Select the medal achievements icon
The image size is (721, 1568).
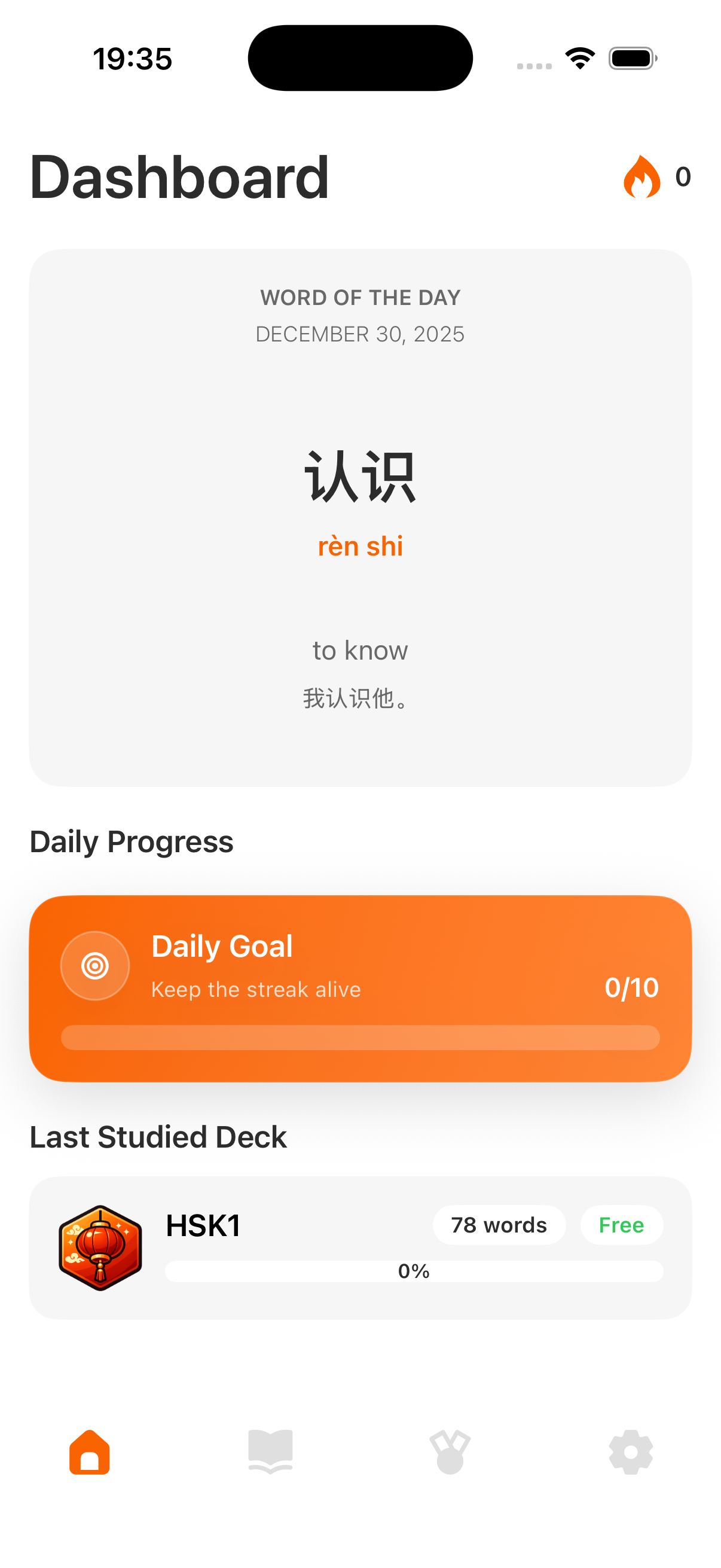[450, 1453]
